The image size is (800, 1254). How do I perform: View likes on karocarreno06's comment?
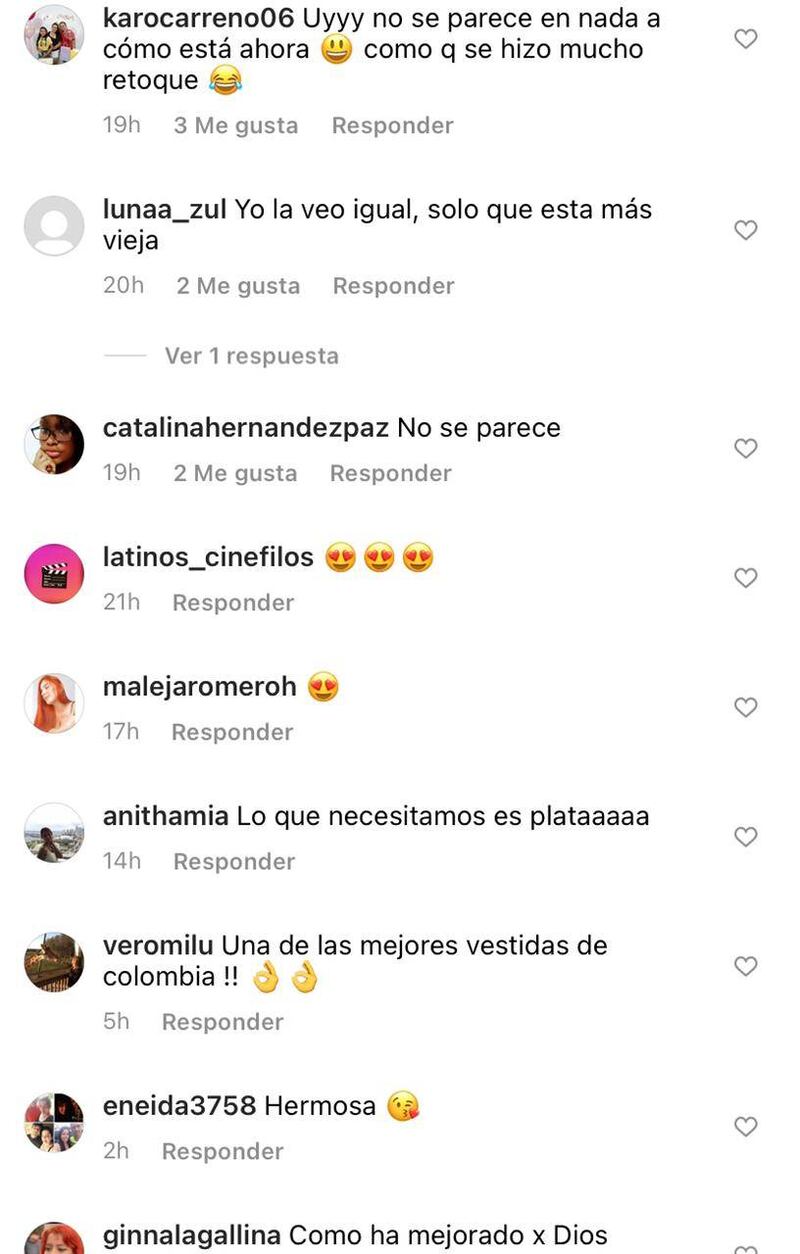[236, 126]
